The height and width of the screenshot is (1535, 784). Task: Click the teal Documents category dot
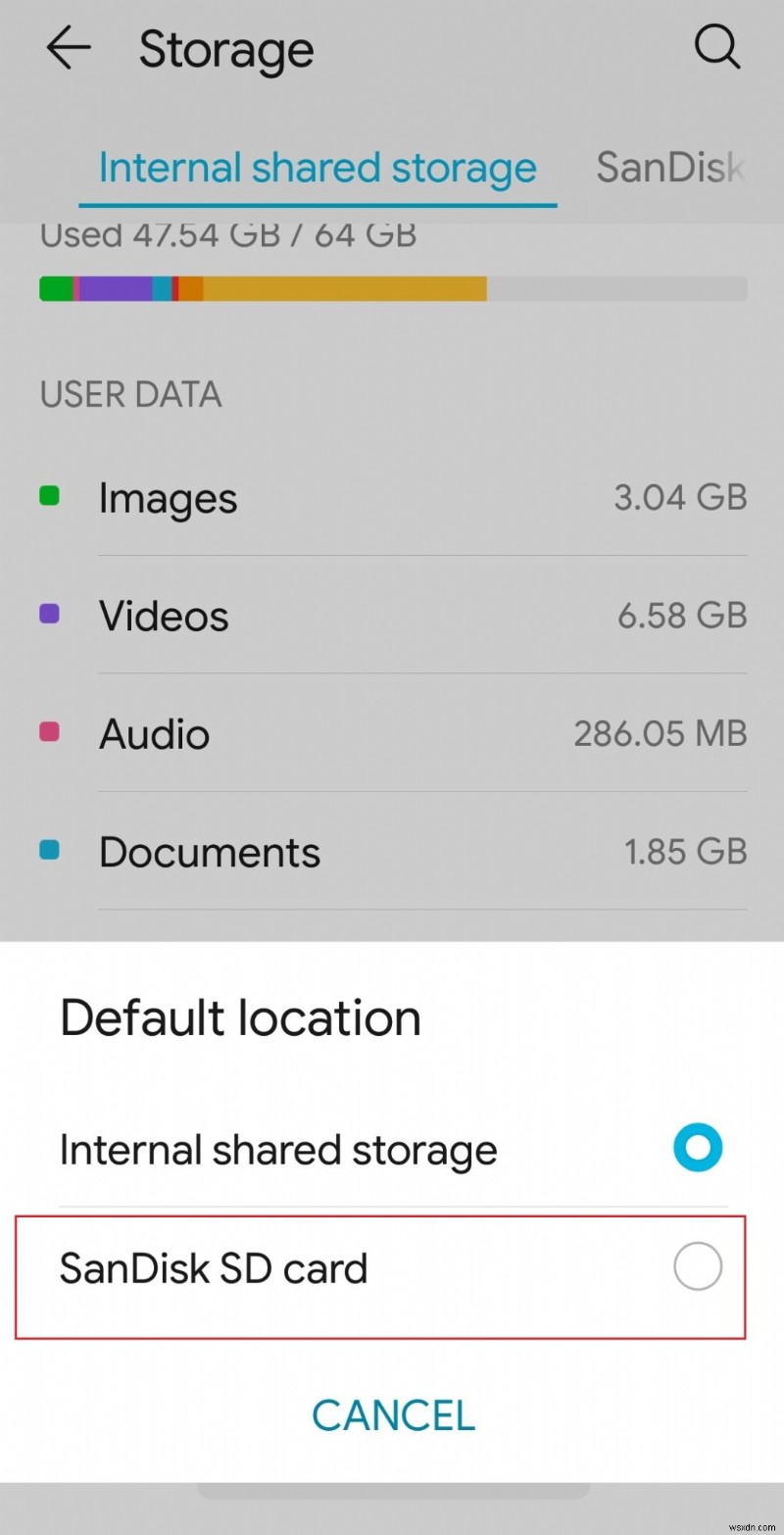point(49,850)
